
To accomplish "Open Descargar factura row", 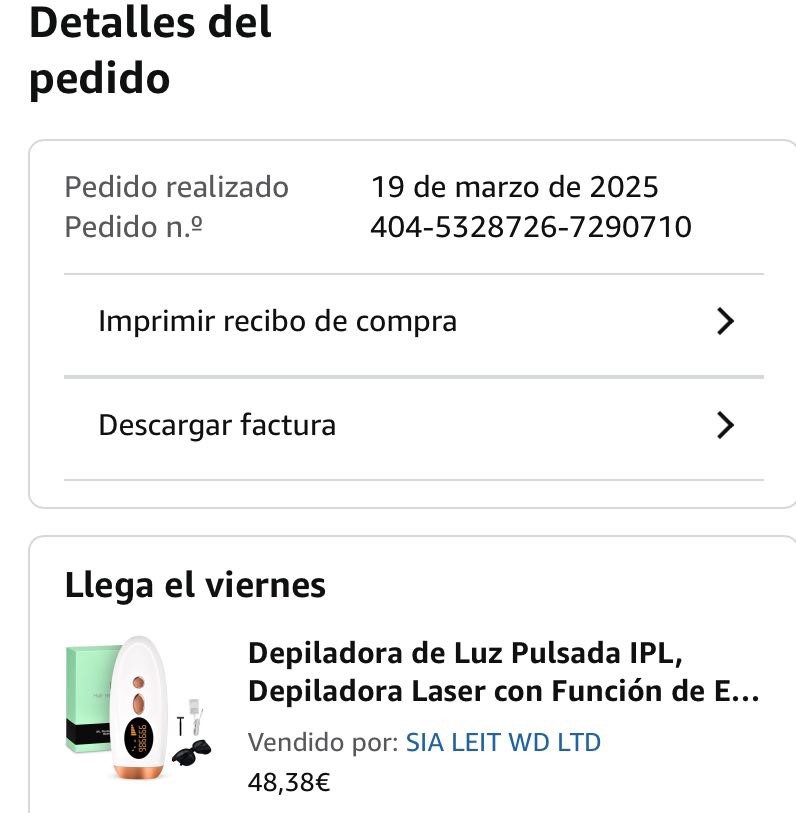I will pyautogui.click(x=413, y=426).
